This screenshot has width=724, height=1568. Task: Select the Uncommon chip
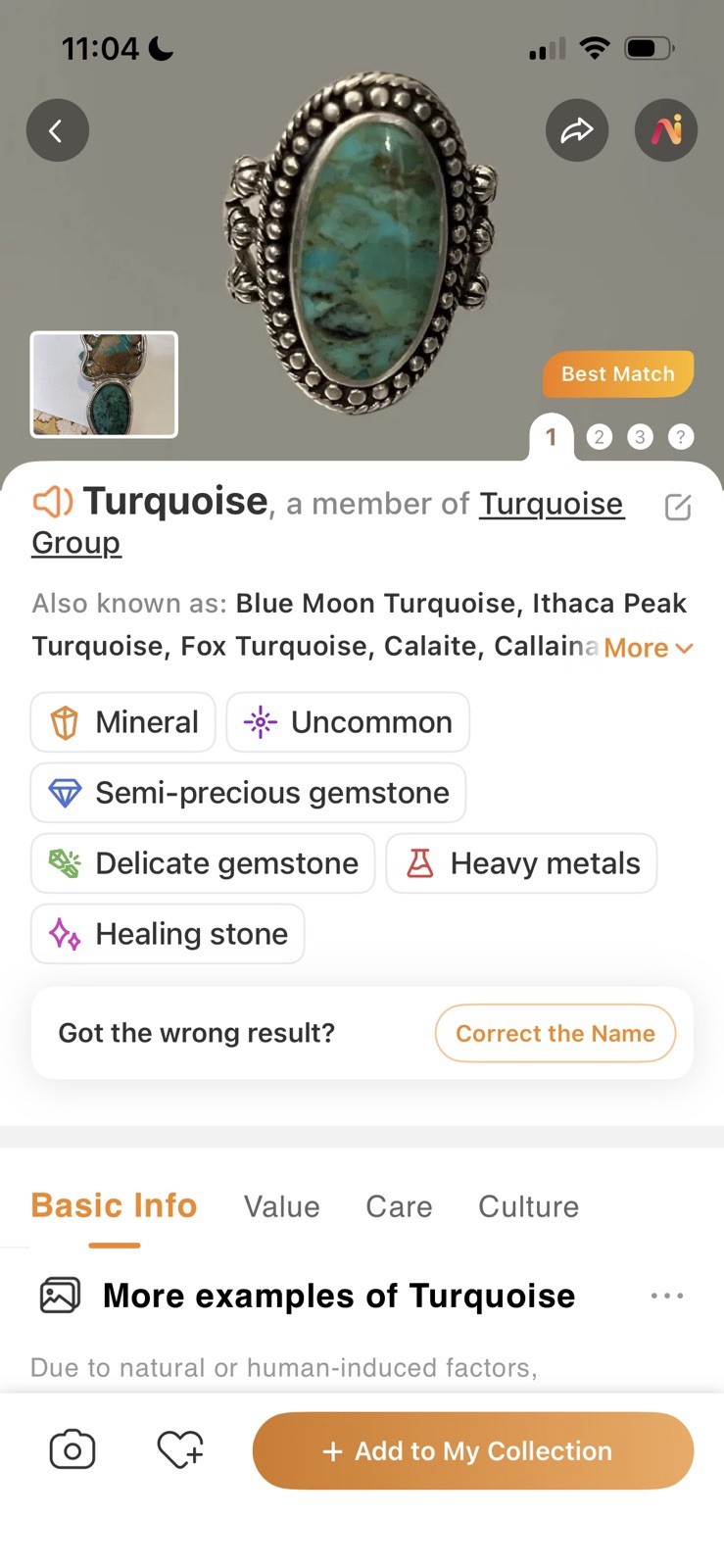coord(348,722)
